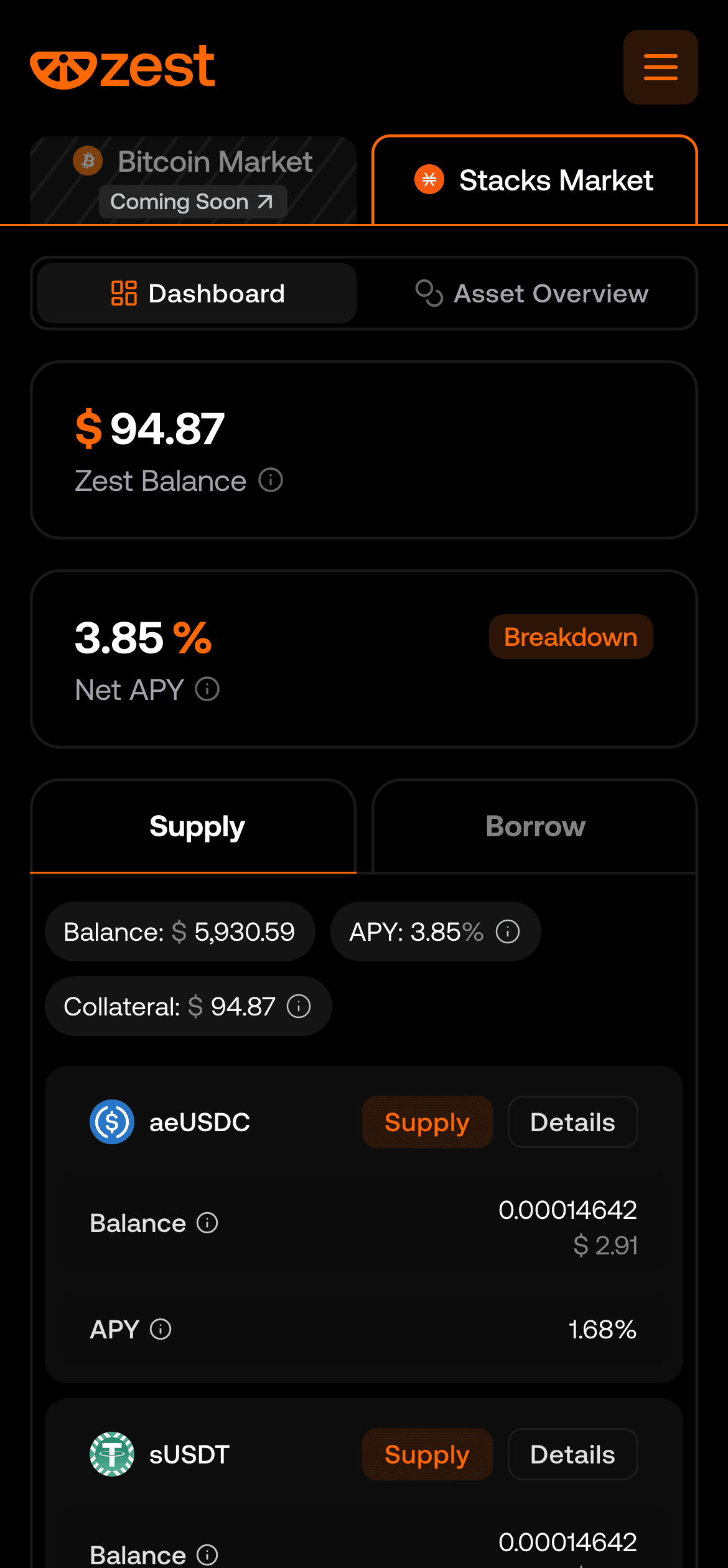Tap the aeUSDC Balance info icon
The width and height of the screenshot is (728, 1568).
coord(207,1223)
